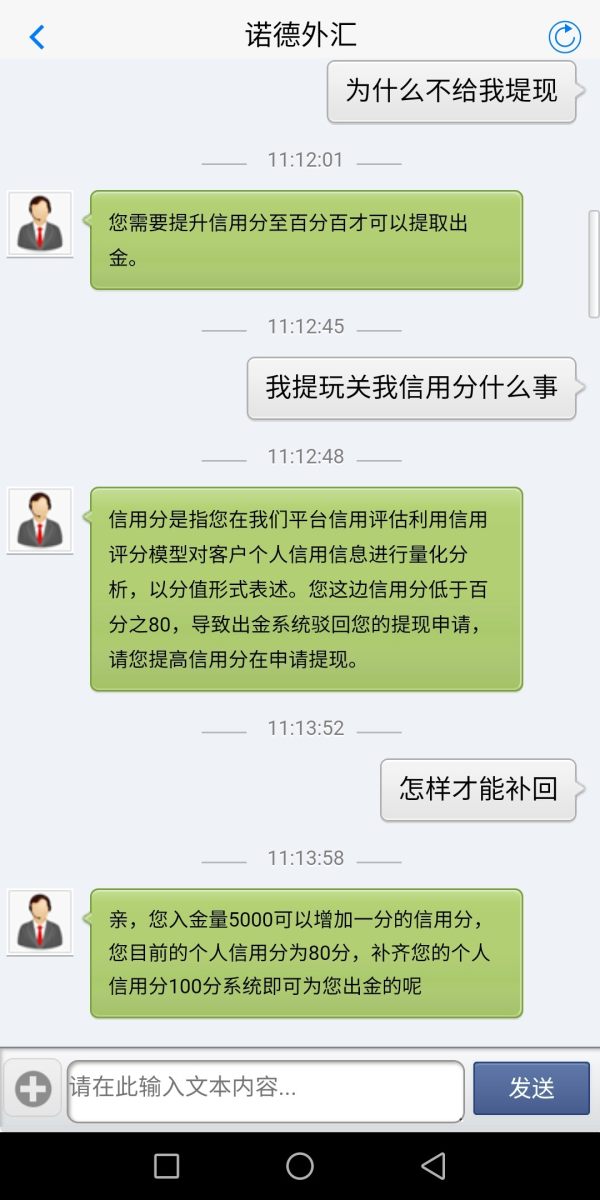Refresh the chat with the circular arrow
The width and height of the screenshot is (600, 1200).
pos(564,37)
